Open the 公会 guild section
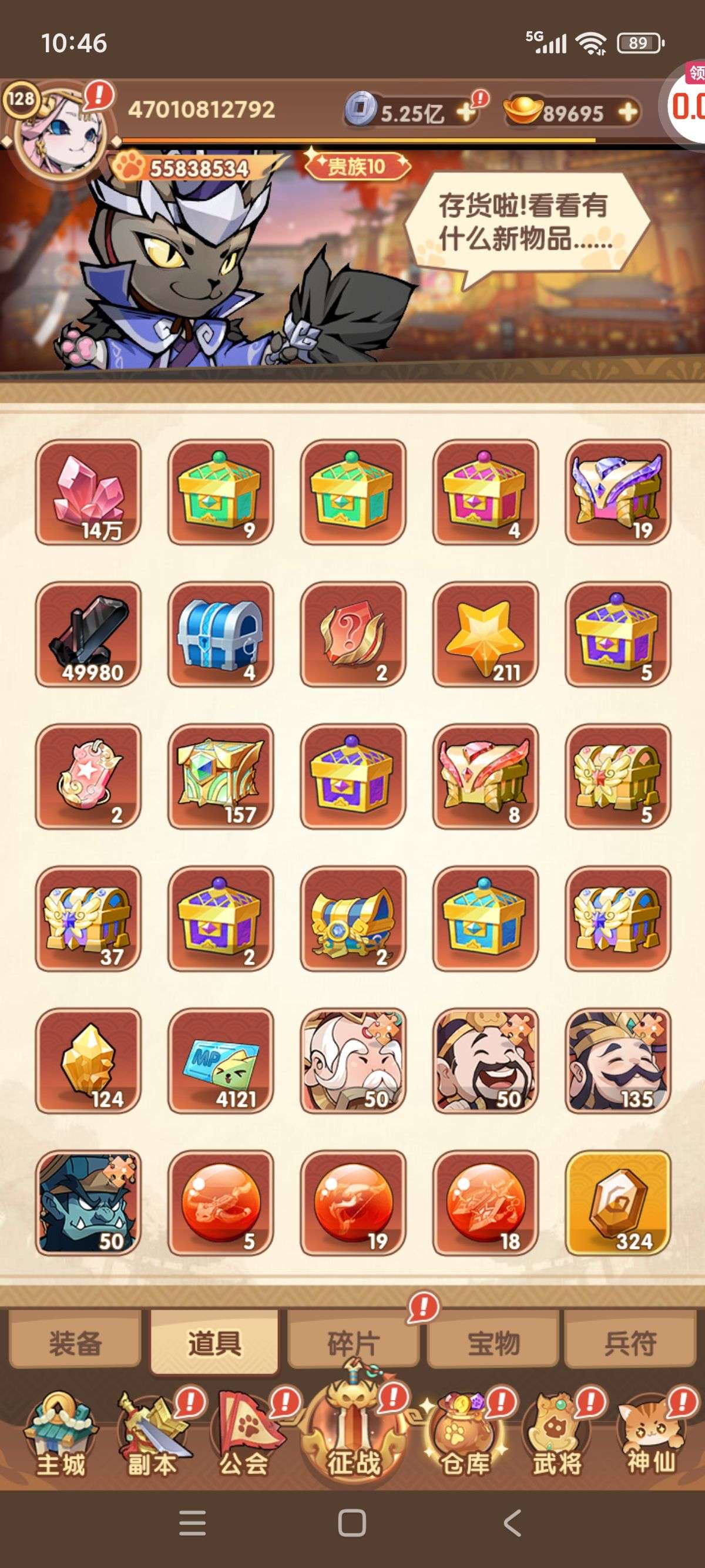Image resolution: width=705 pixels, height=1568 pixels. click(x=244, y=1438)
